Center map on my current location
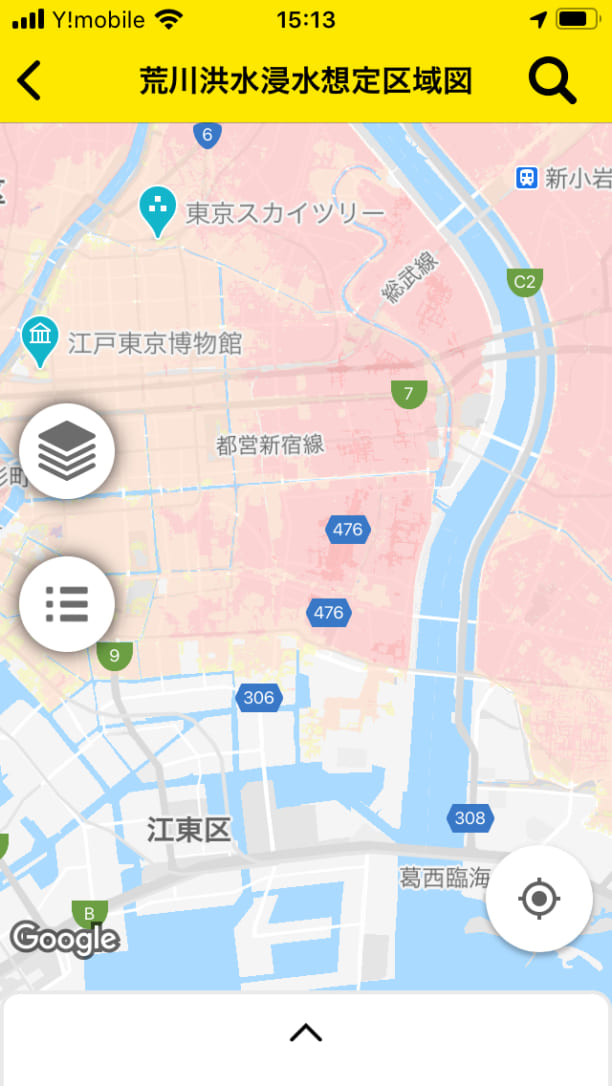The height and width of the screenshot is (1086, 612). 539,898
